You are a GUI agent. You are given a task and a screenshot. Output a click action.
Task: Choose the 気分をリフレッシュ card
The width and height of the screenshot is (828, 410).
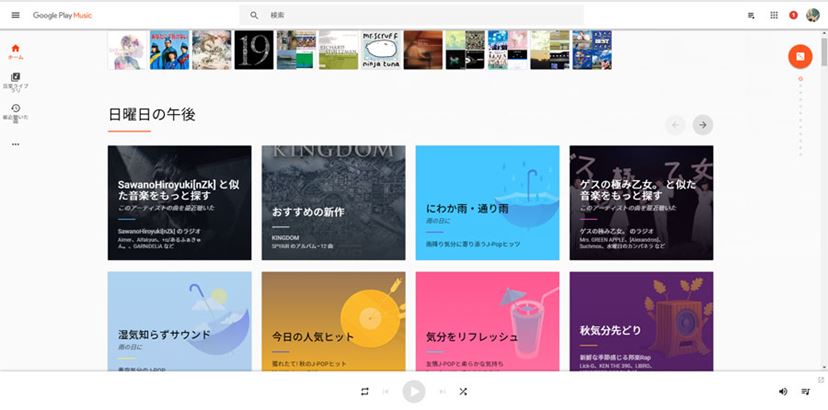(x=487, y=320)
